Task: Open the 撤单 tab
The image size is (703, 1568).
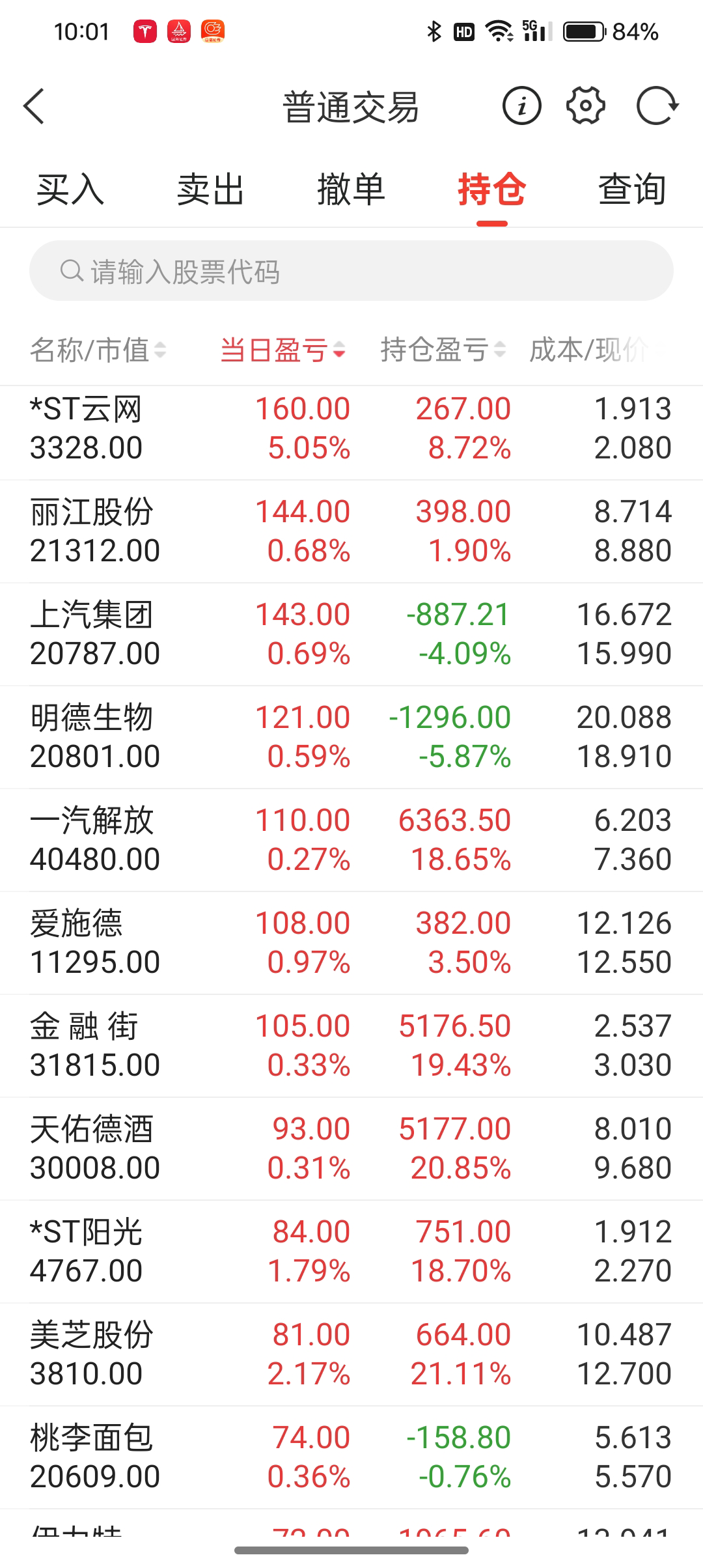Action: 351,190
